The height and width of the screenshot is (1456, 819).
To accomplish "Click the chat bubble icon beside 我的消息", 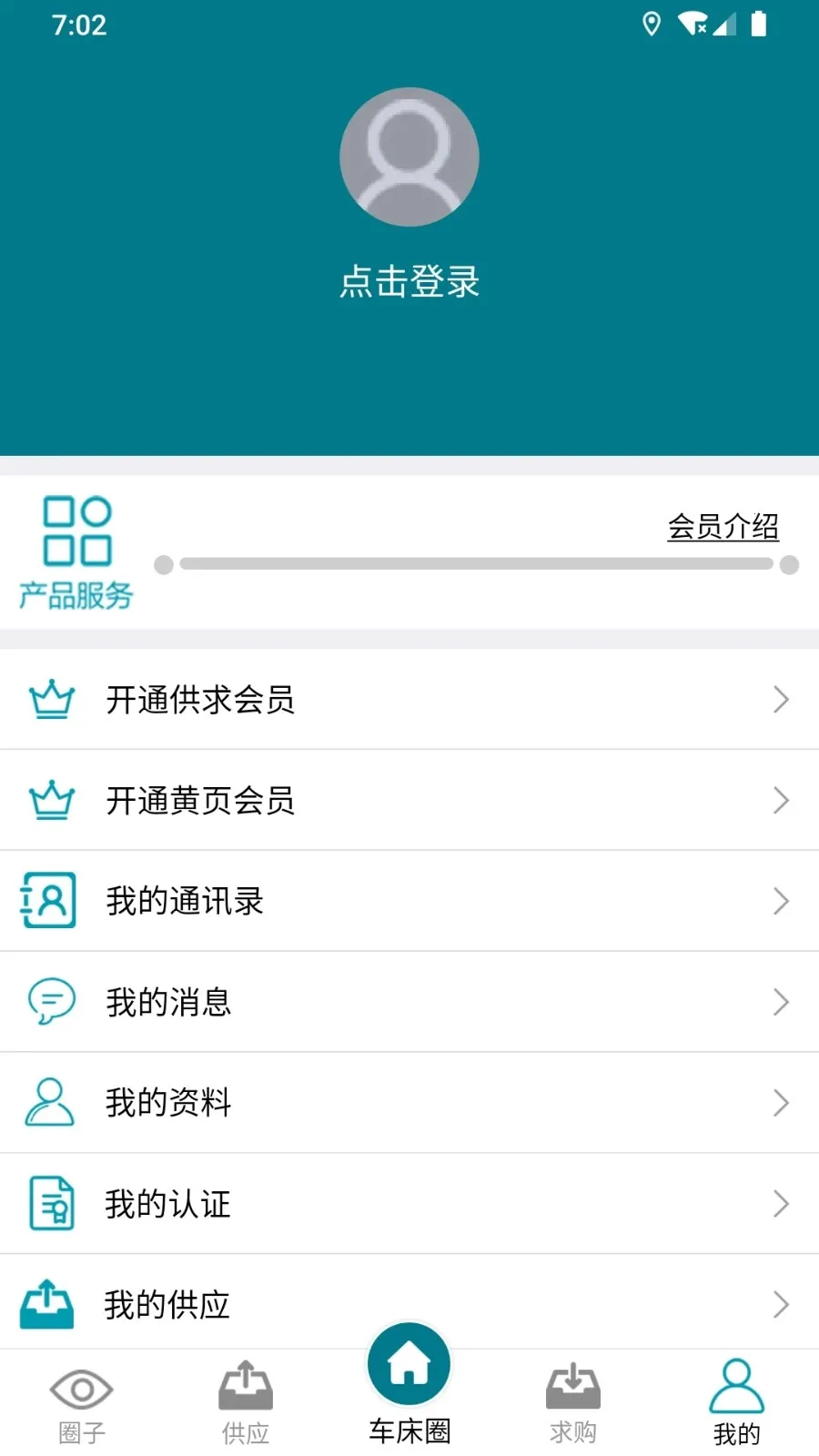I will [x=50, y=1001].
